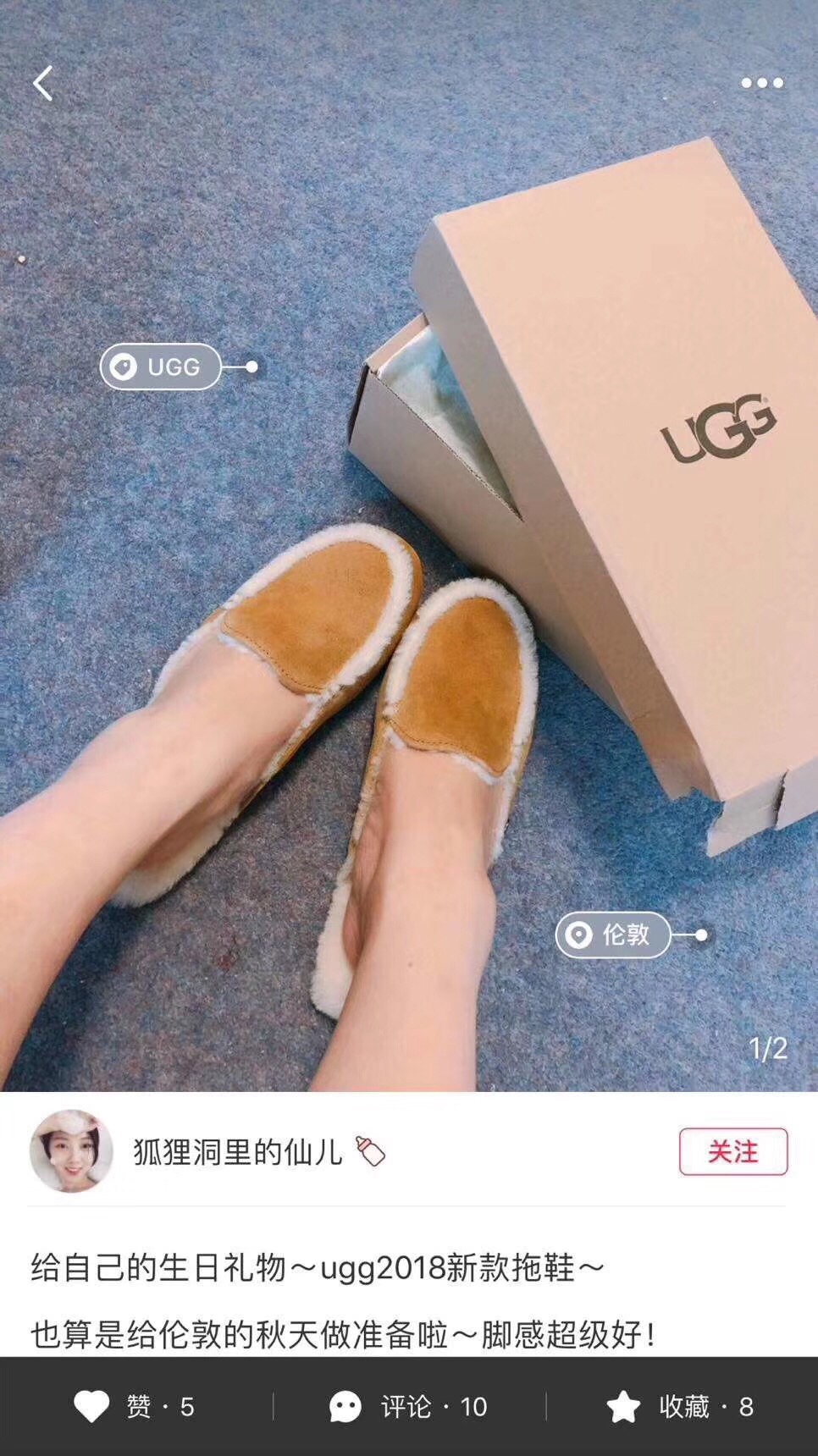Open the three-dot overflow menu

pyautogui.click(x=761, y=83)
